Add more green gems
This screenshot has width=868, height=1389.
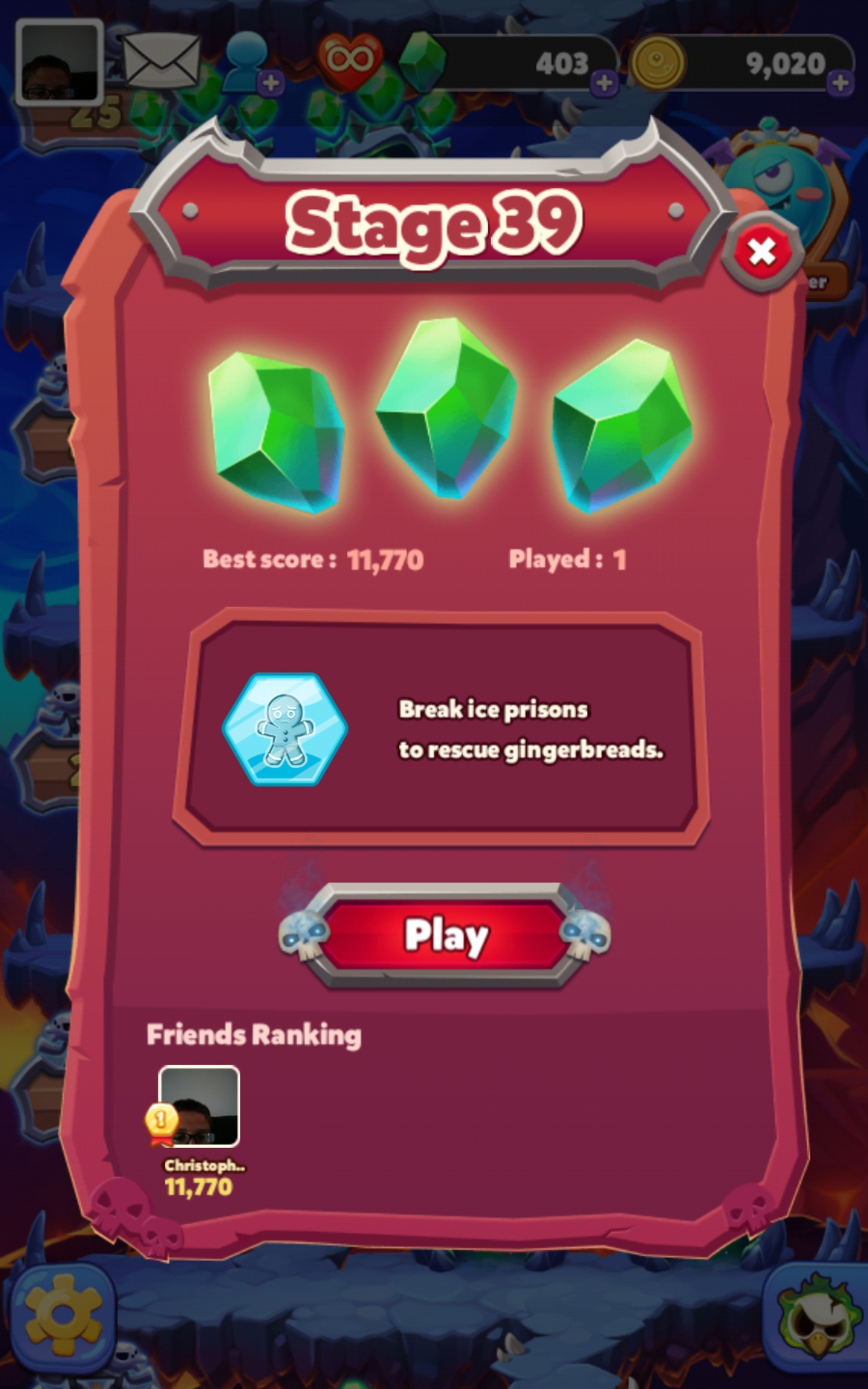click(604, 84)
